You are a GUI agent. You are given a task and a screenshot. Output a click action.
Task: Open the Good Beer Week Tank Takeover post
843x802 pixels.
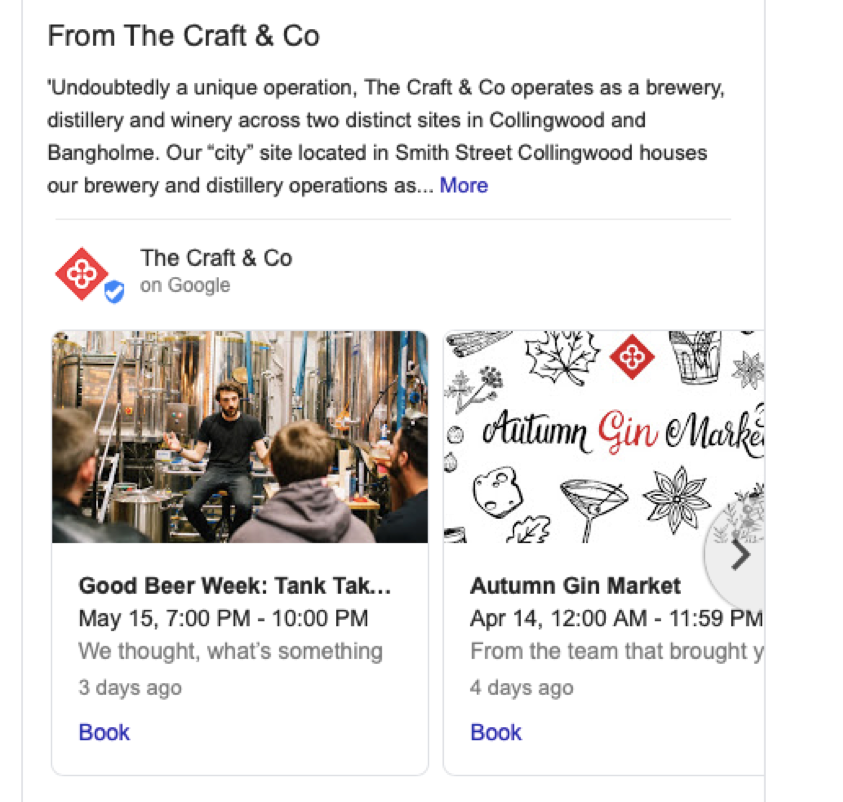pos(234,585)
